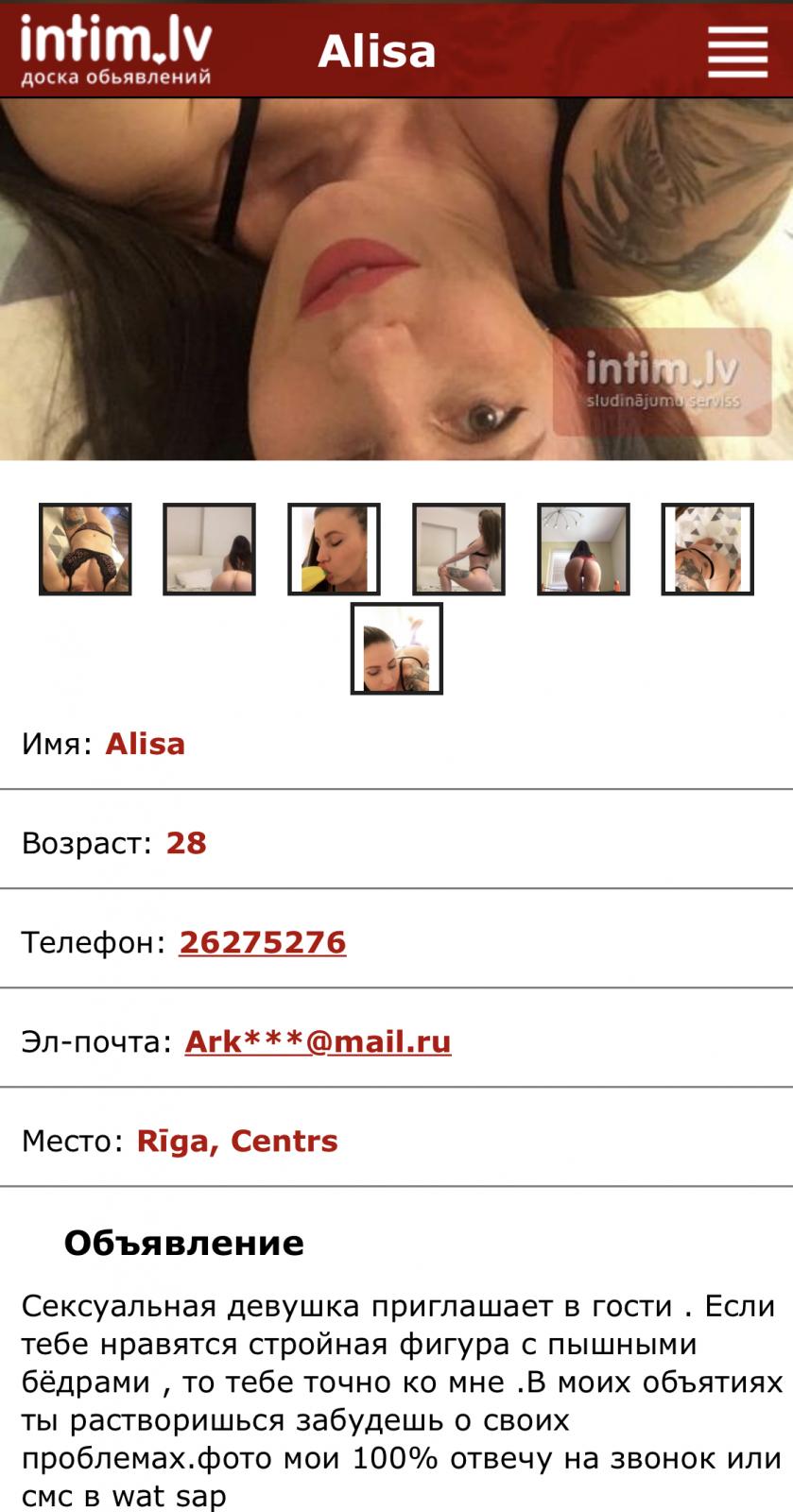Call the phone number 26275276
This screenshot has height=1512, width=793.
262,942
